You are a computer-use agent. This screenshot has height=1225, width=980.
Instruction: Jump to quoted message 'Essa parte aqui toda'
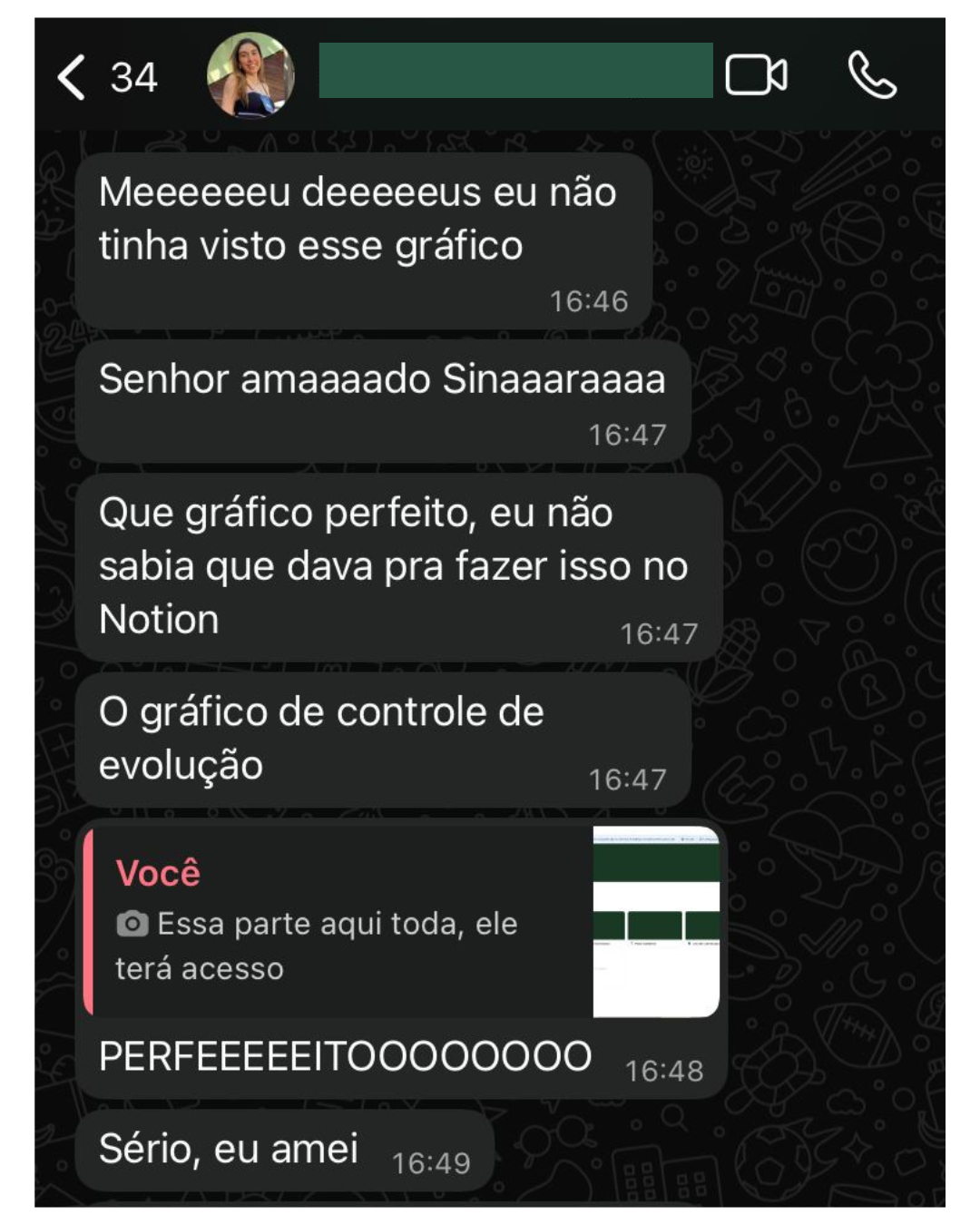click(403, 922)
